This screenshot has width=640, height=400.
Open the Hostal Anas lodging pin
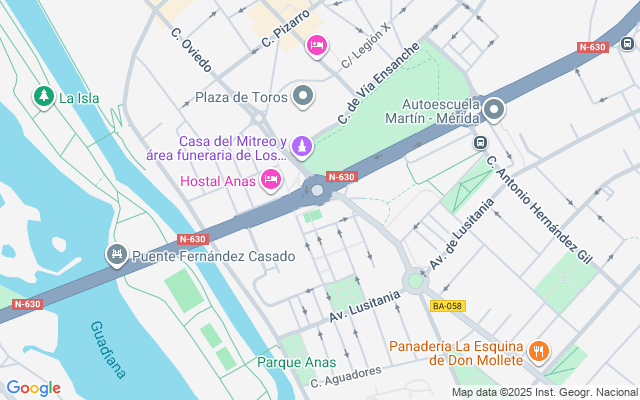[x=269, y=180]
